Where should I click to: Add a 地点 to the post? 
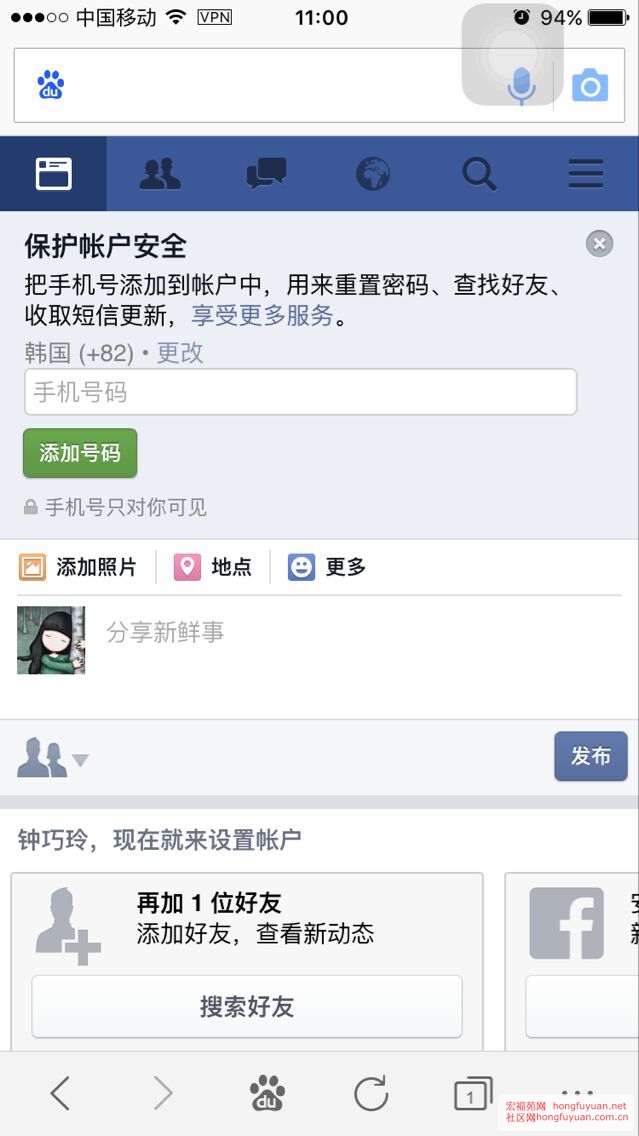pyautogui.click(x=213, y=567)
